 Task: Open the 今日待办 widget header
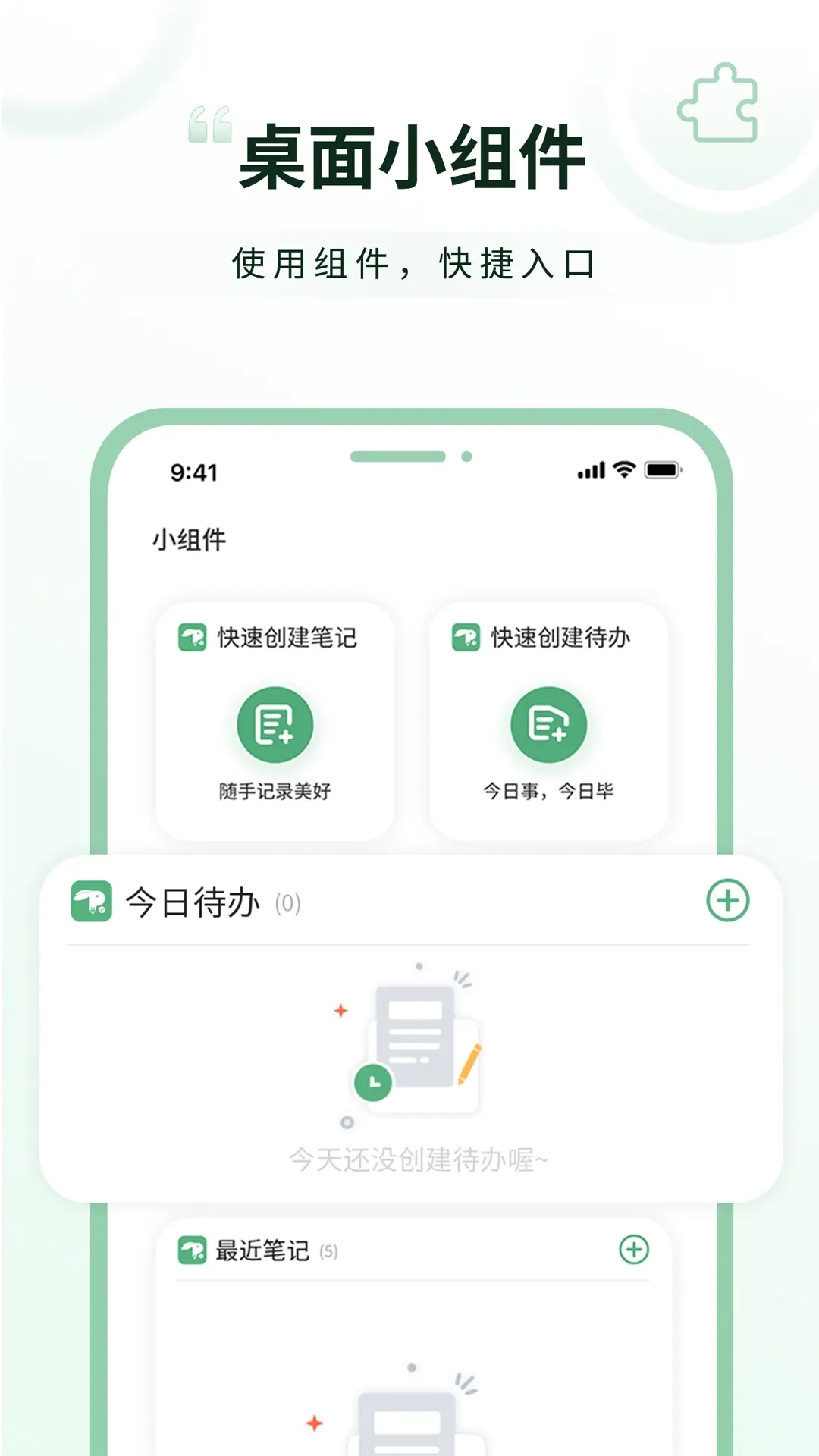192,902
